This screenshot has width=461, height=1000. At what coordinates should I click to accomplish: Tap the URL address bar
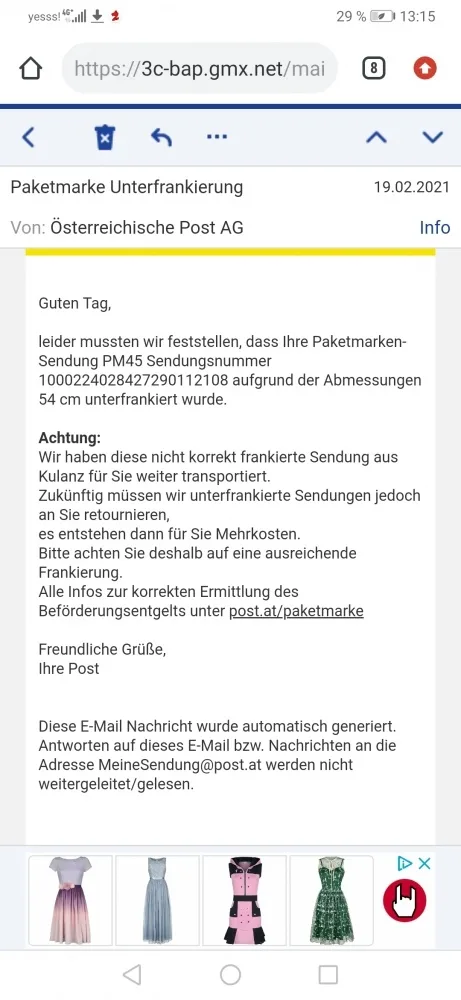click(x=200, y=68)
